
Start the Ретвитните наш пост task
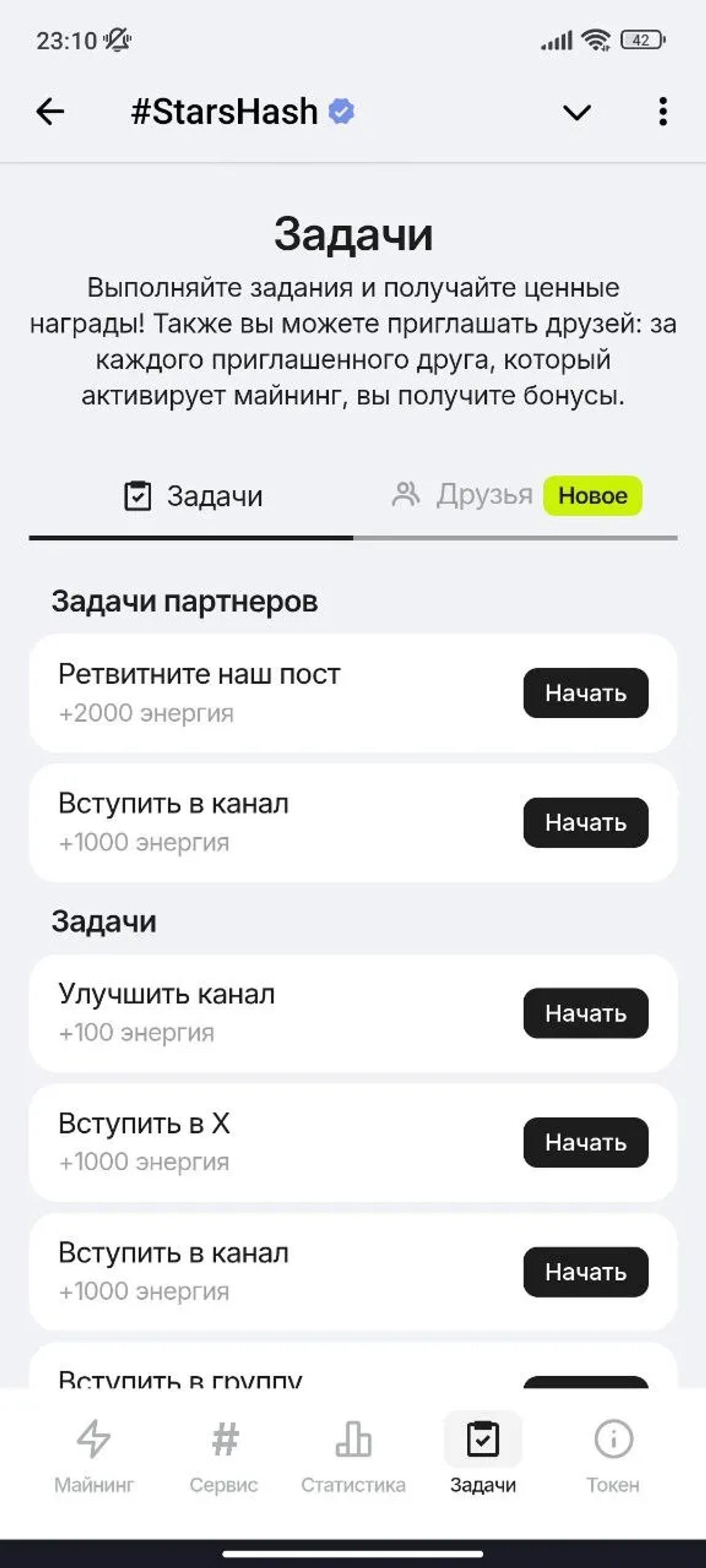point(585,692)
